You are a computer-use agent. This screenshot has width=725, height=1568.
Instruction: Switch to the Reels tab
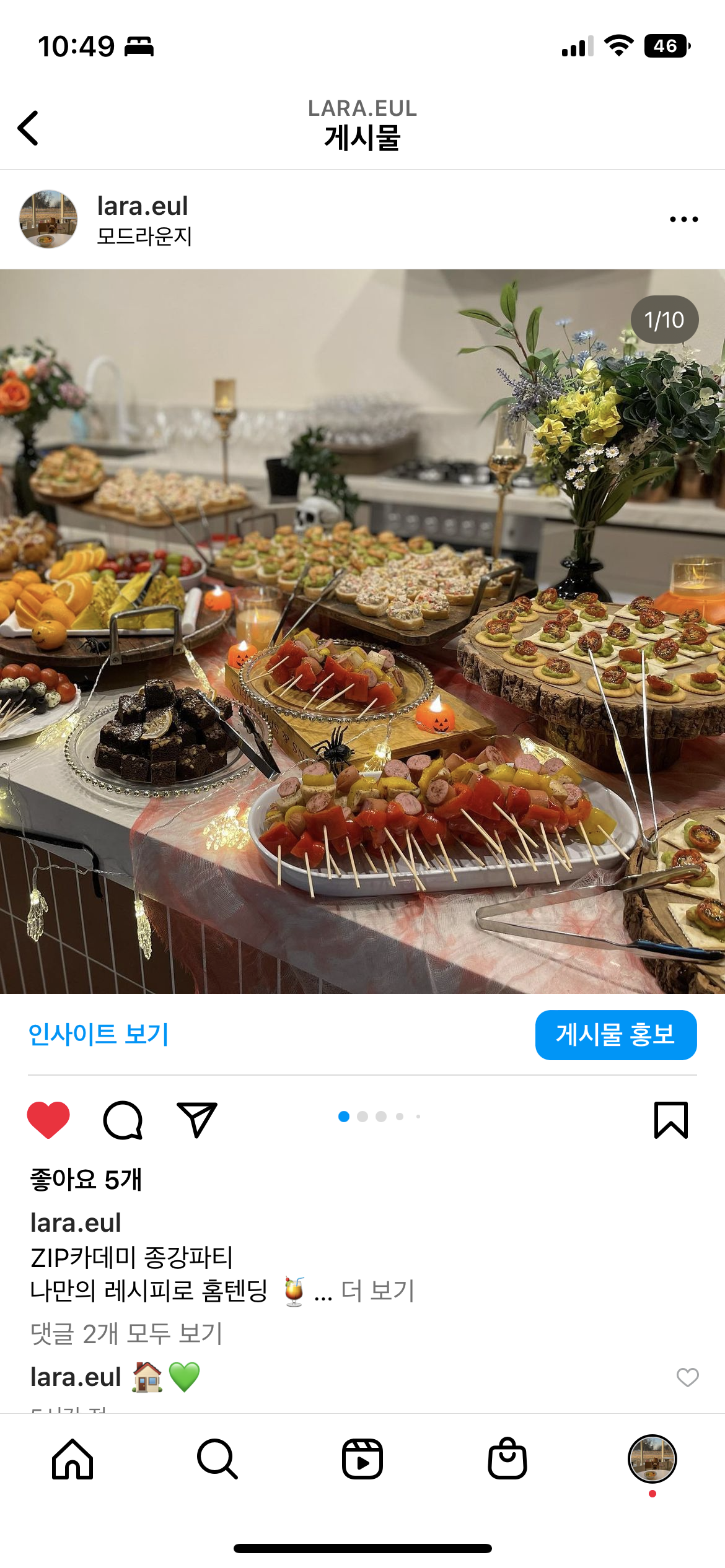[362, 1459]
